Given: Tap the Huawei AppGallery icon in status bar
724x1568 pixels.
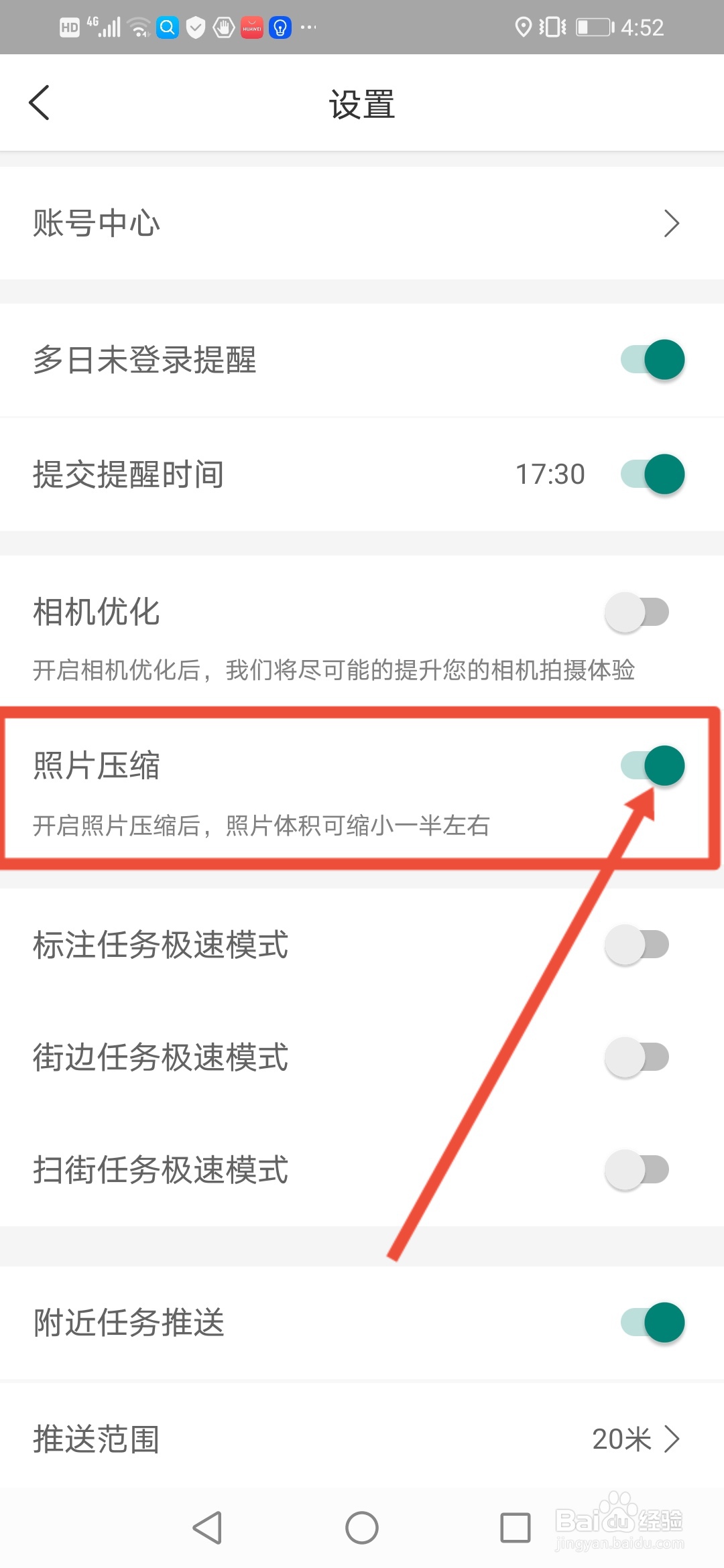Looking at the screenshot, I should click(251, 27).
